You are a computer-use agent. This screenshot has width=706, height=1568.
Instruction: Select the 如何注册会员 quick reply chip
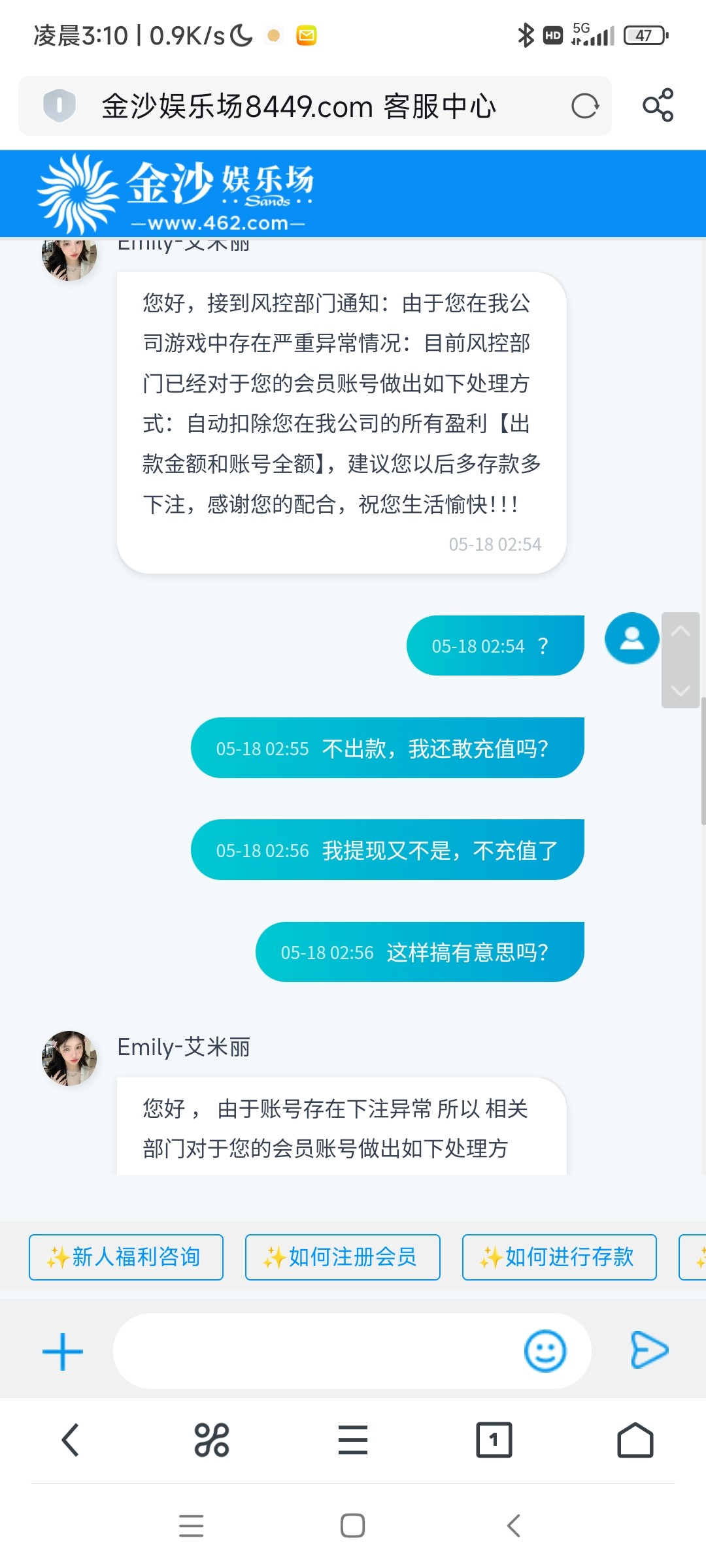pos(343,1257)
